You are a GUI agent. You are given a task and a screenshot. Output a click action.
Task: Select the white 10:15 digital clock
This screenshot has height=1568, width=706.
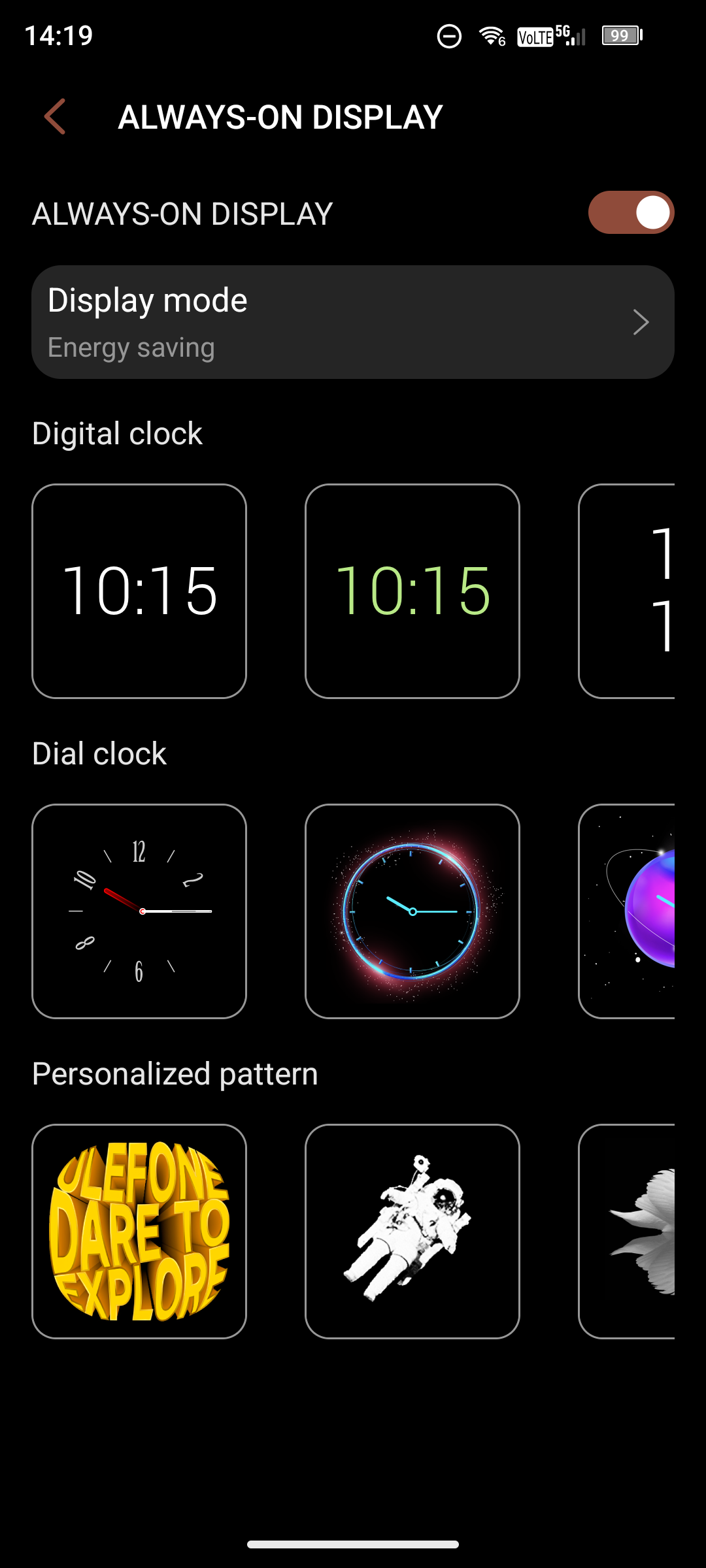(x=139, y=591)
